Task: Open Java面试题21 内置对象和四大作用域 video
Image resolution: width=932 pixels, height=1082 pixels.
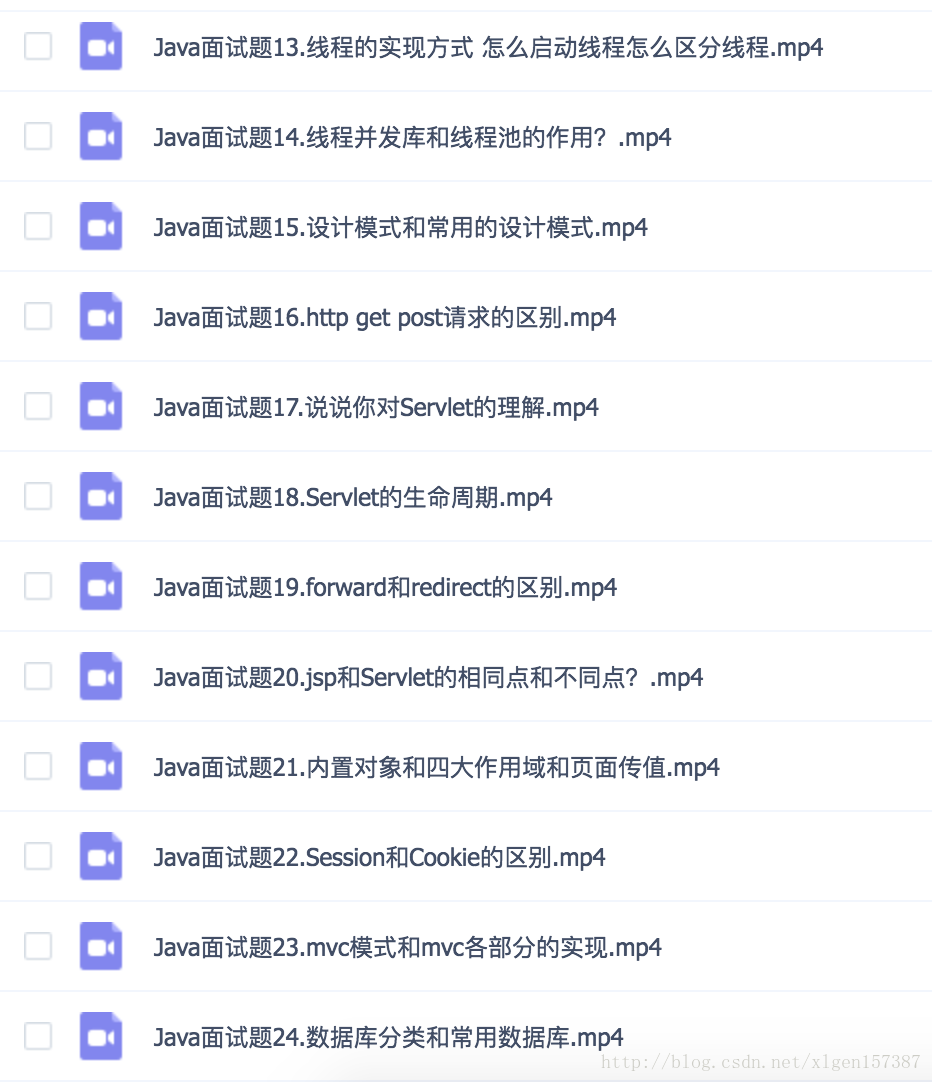Action: [436, 767]
